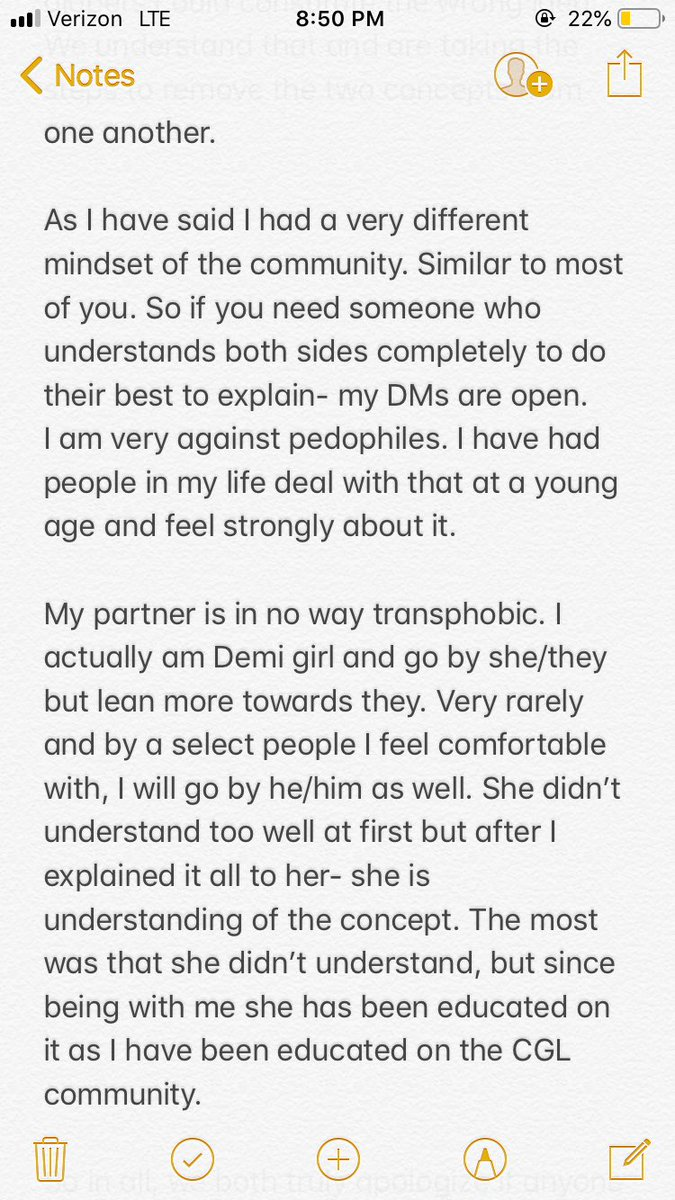Add a checklist to the note

192,1159
